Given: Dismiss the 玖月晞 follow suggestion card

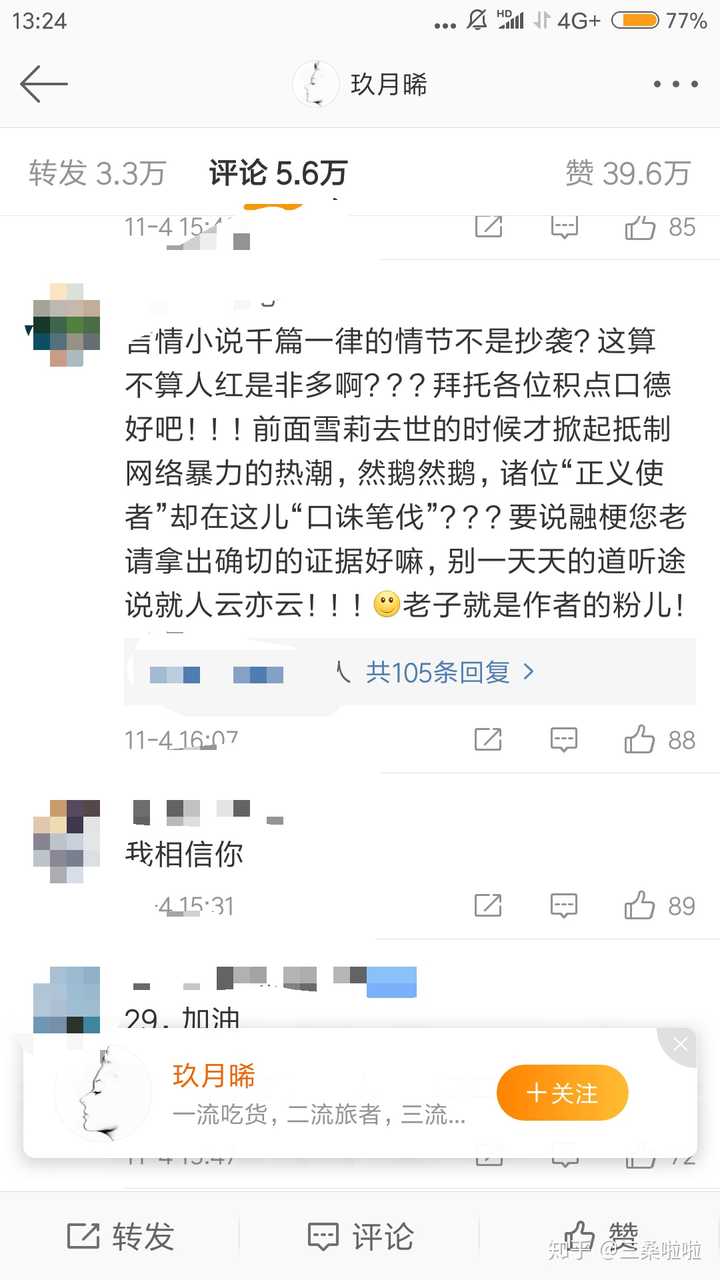Looking at the screenshot, I should [680, 1045].
